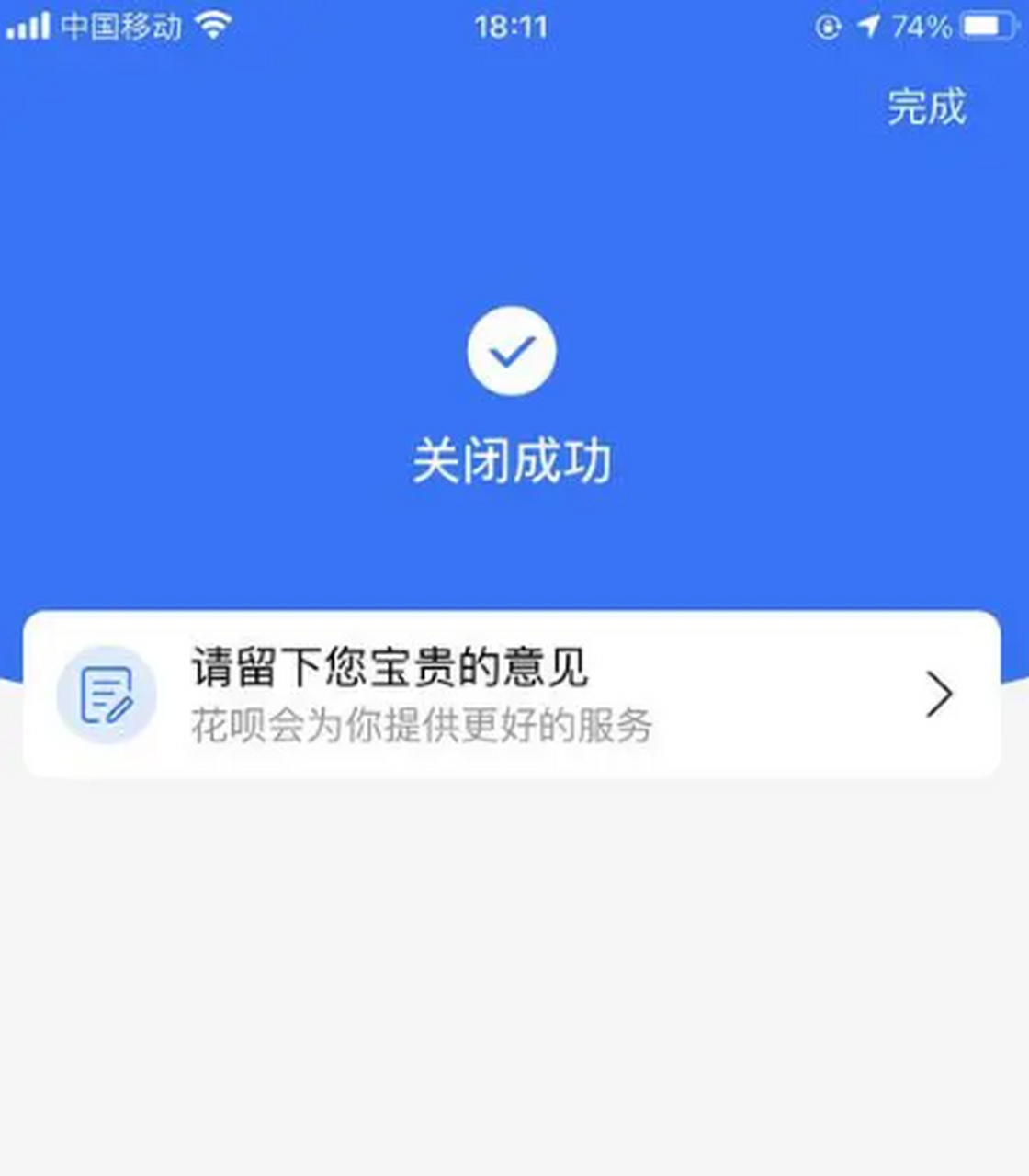
Task: Tap the arrow next to feedback suggestion
Action: coord(939,694)
